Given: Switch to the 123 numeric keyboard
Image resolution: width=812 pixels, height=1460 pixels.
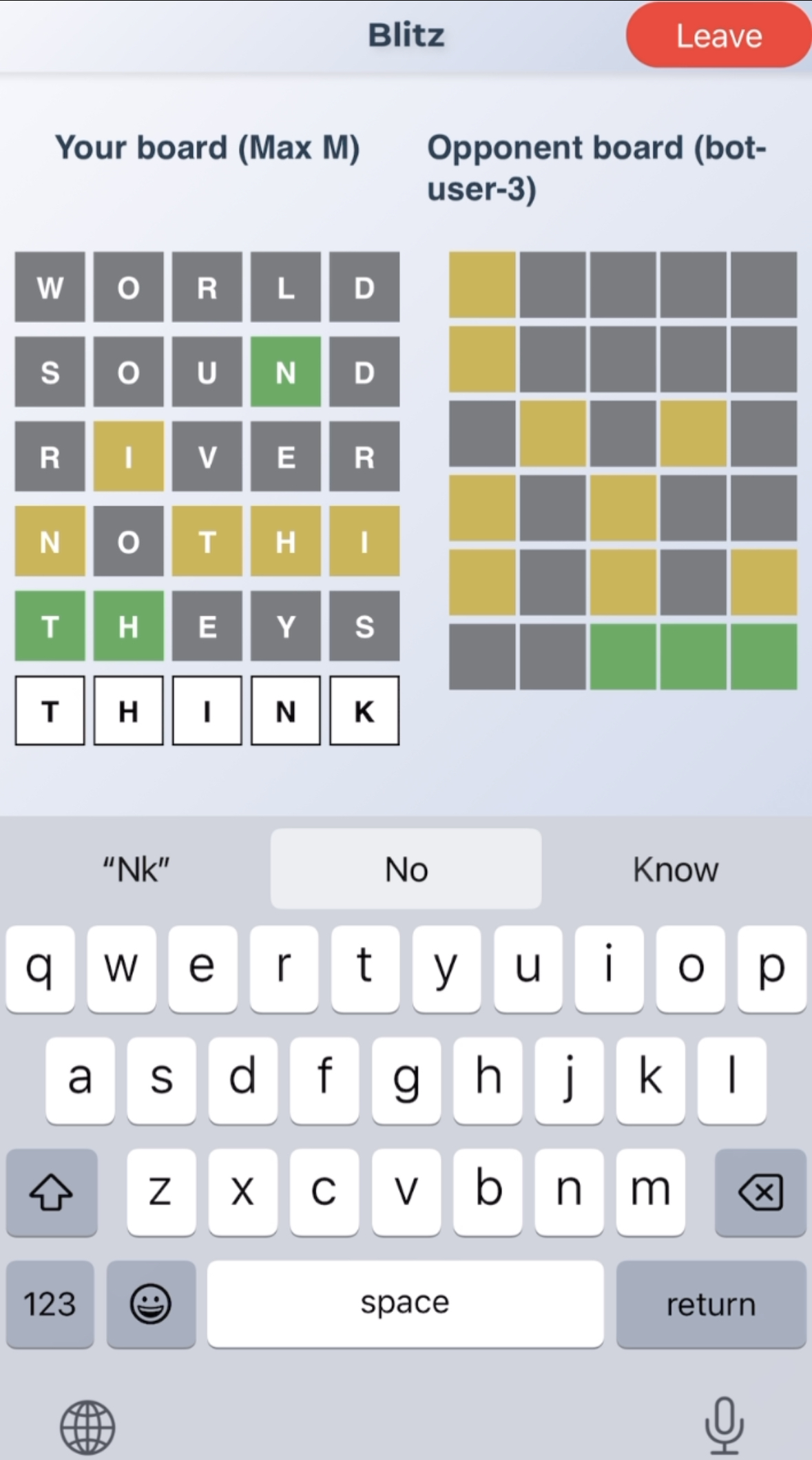Looking at the screenshot, I should (x=50, y=1304).
